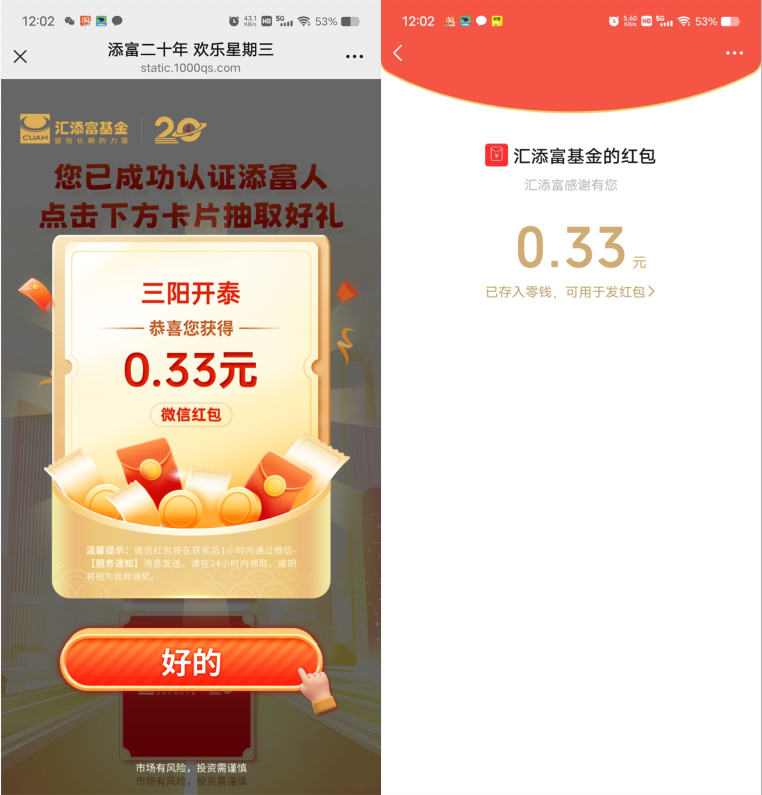Open the overflow menu of the 添富二十年 page

(x=354, y=56)
